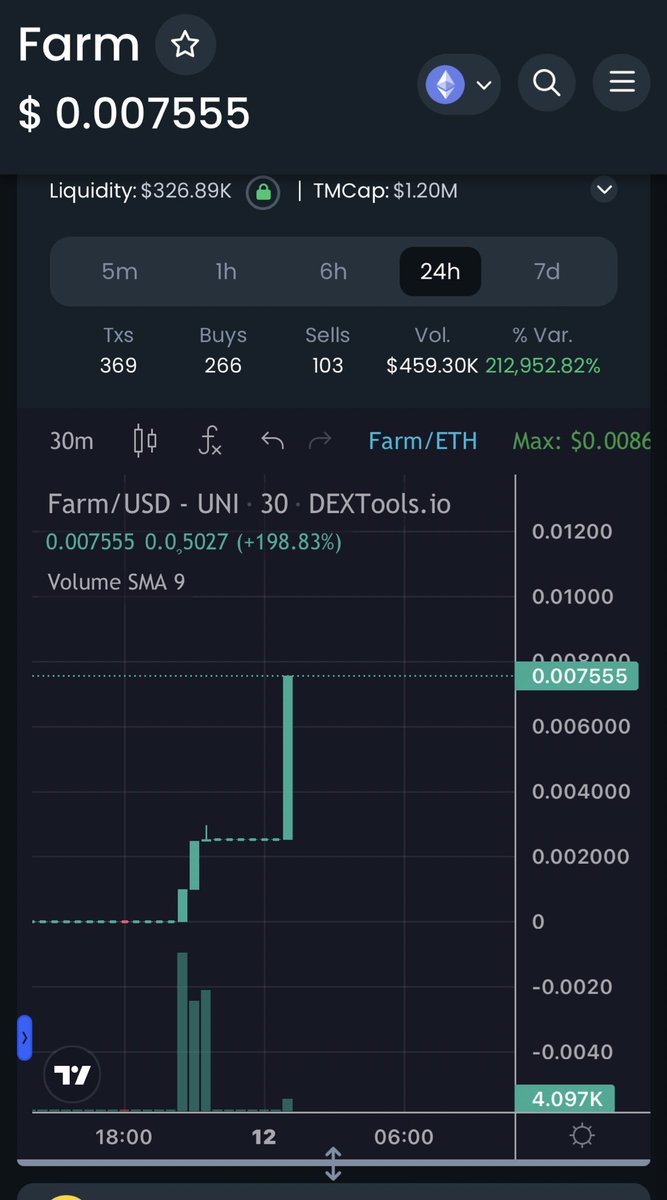The height and width of the screenshot is (1200, 667).
Task: Open chart settings gear
Action: tap(582, 1136)
